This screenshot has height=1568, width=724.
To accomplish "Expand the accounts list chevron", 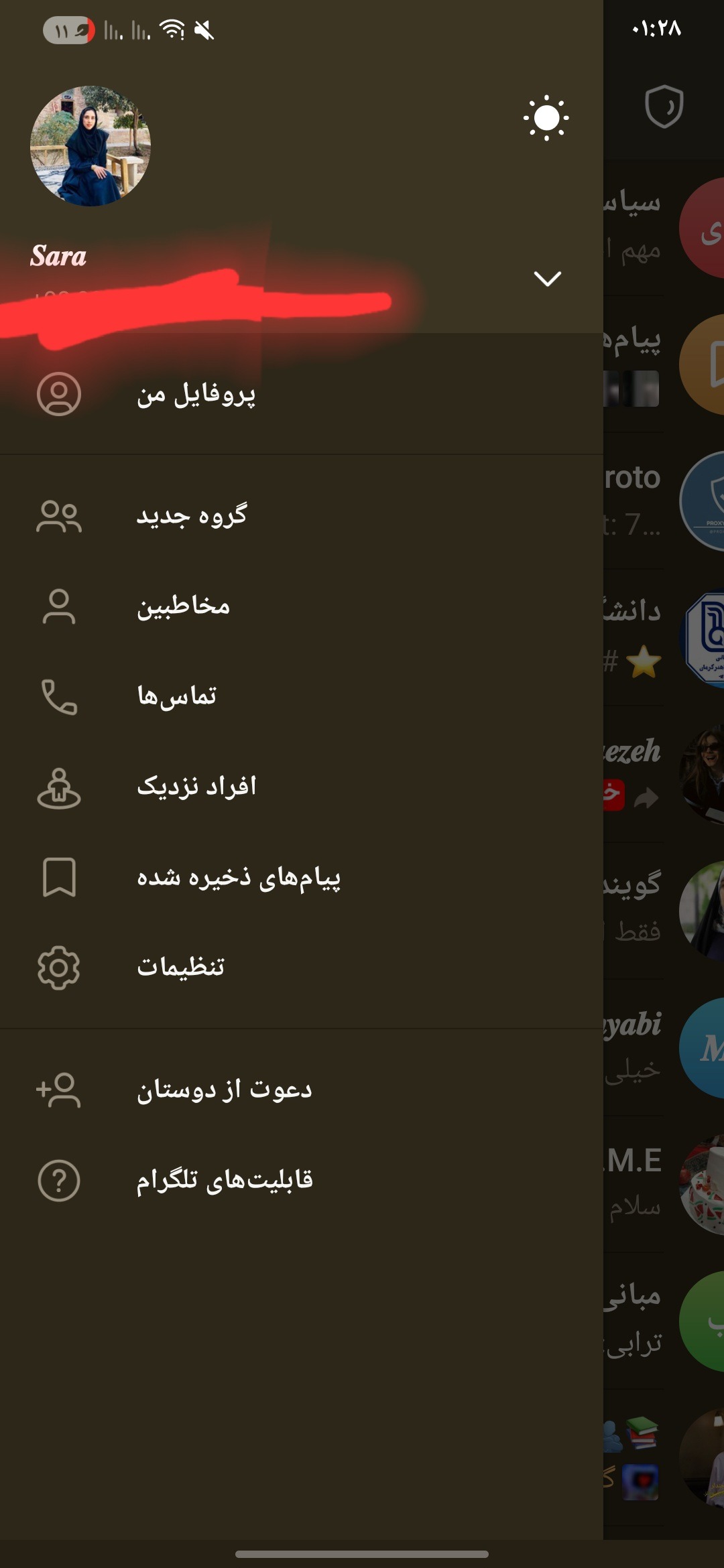I will tap(547, 279).
